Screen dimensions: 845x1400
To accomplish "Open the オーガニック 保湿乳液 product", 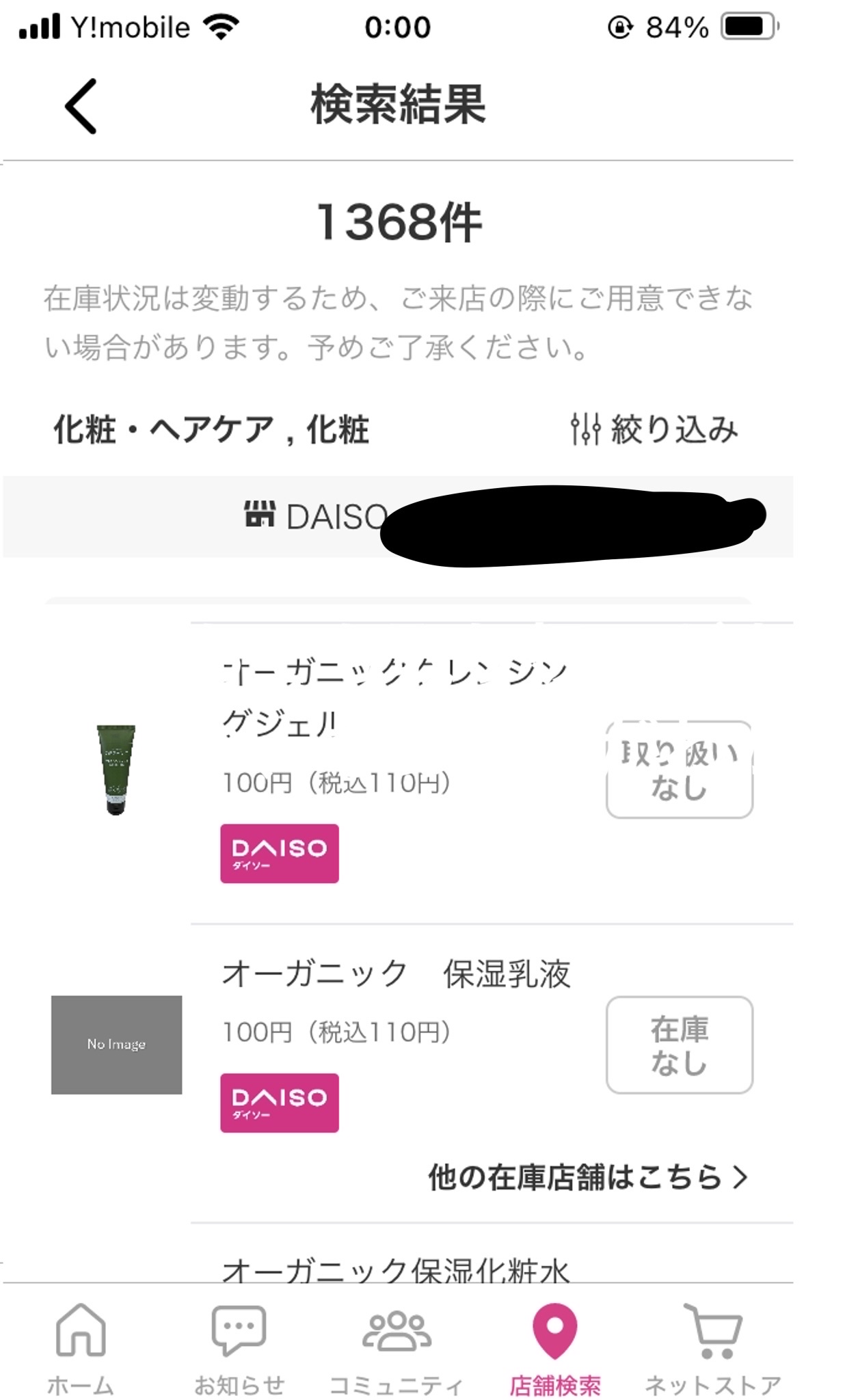I will 396,974.
